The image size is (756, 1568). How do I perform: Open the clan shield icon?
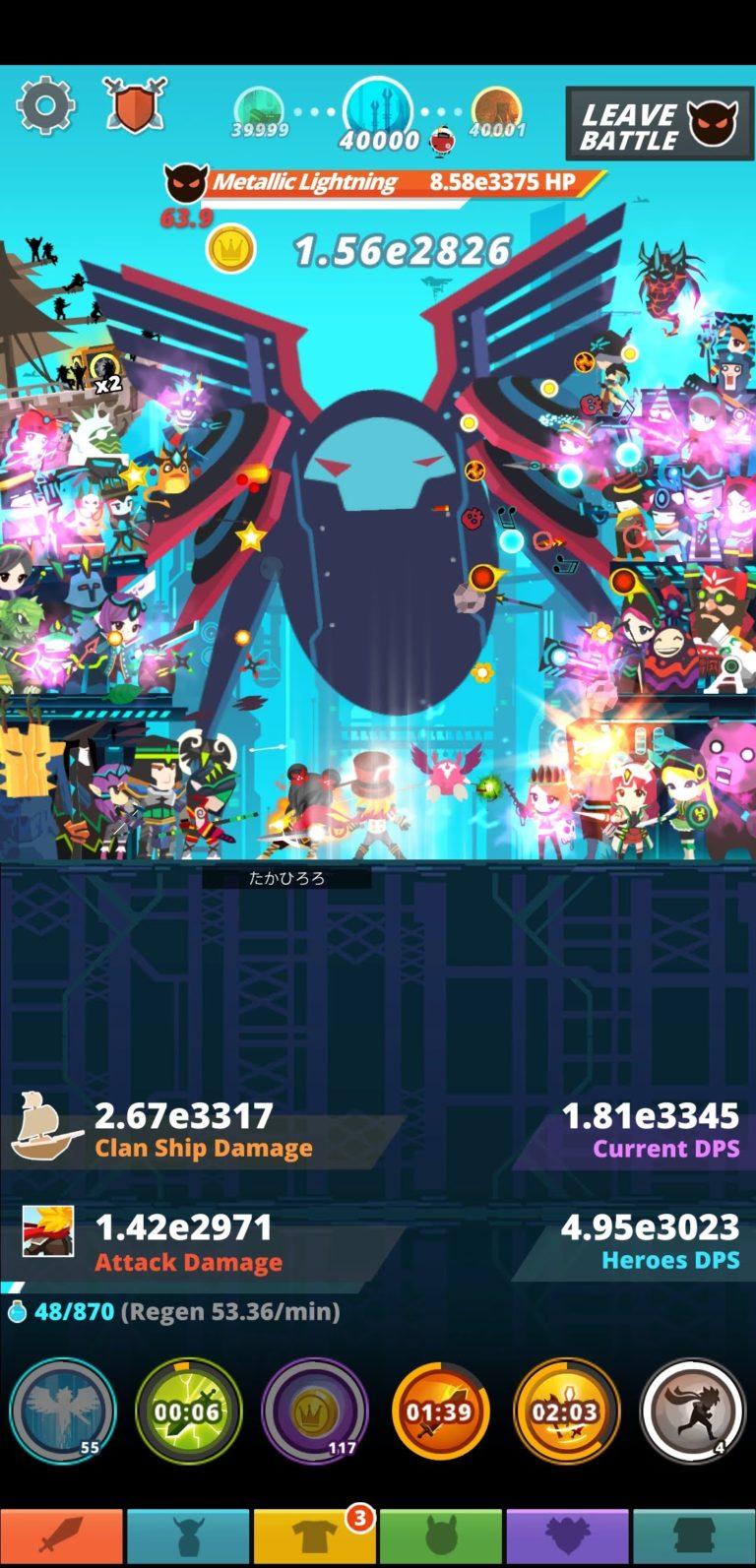click(x=133, y=104)
